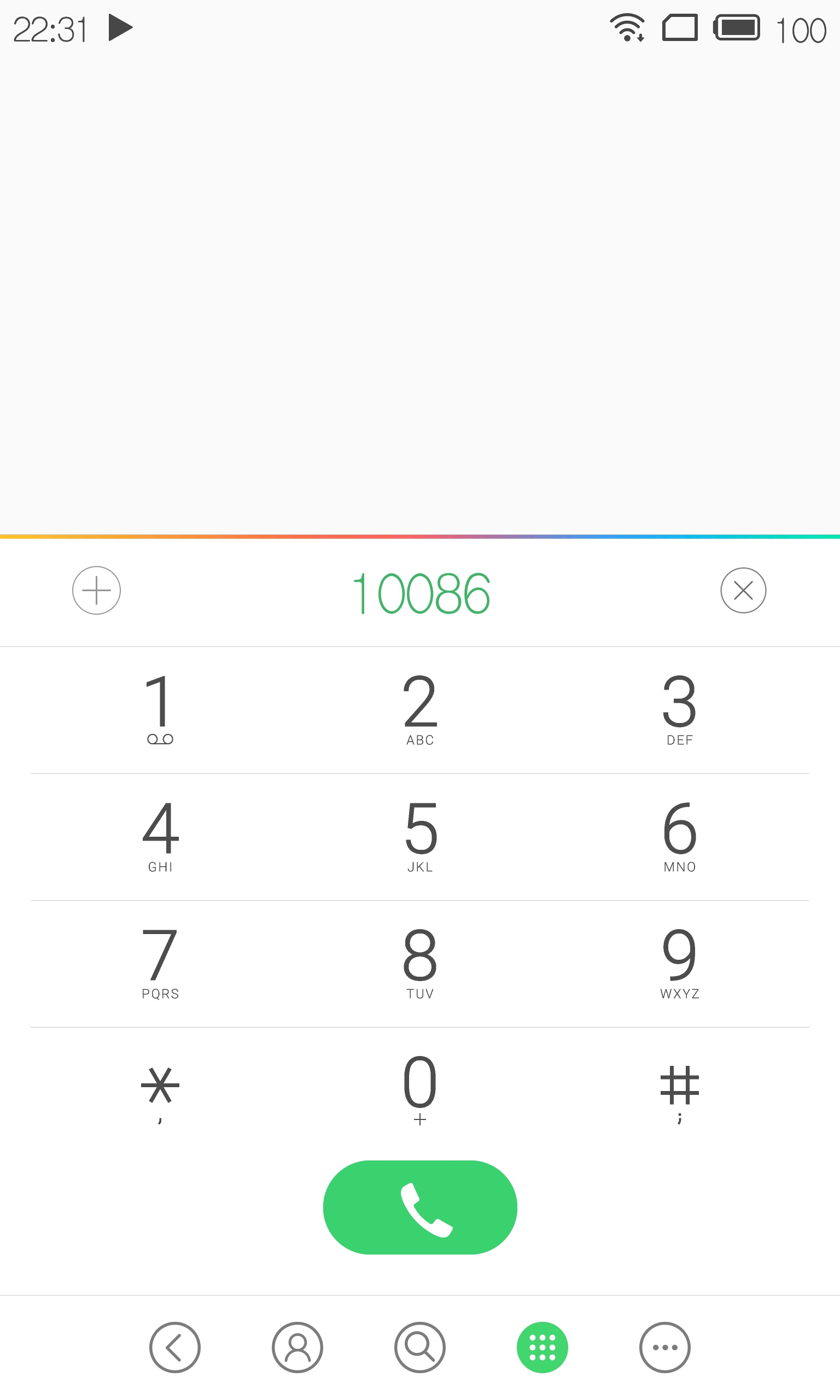Enter digit 0

pyautogui.click(x=420, y=1090)
